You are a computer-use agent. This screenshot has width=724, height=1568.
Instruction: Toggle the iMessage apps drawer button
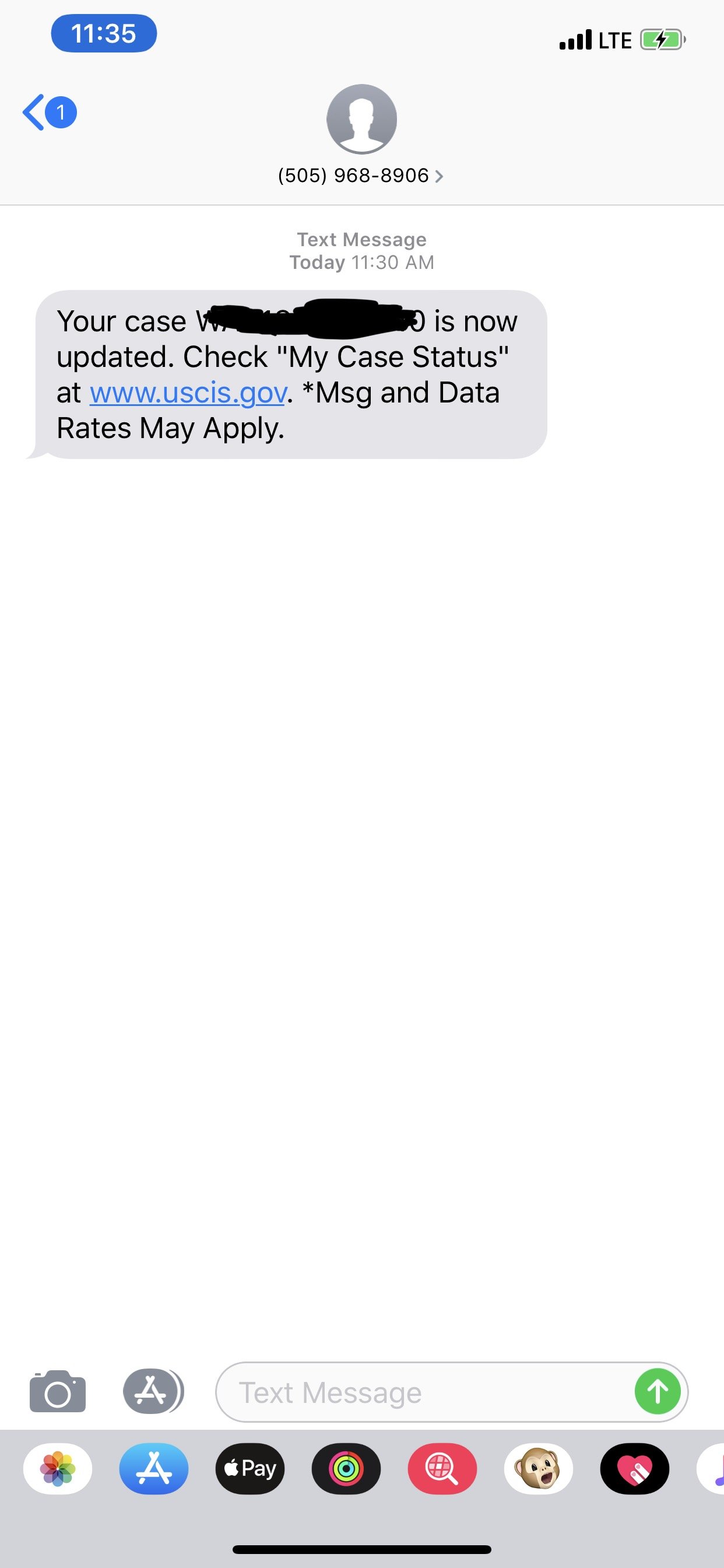(x=153, y=1391)
